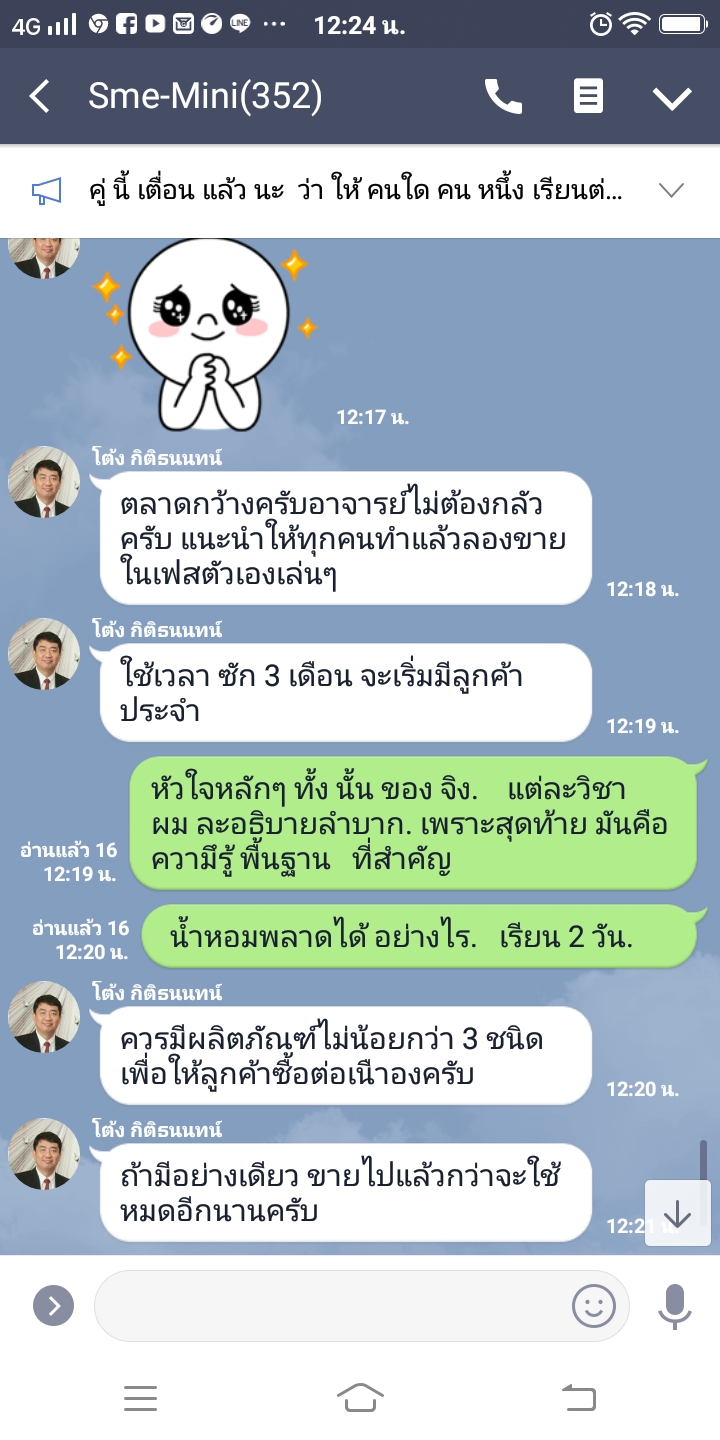The height and width of the screenshot is (1440, 720).
Task: Open the chat options dropdown arrow
Action: (672, 97)
